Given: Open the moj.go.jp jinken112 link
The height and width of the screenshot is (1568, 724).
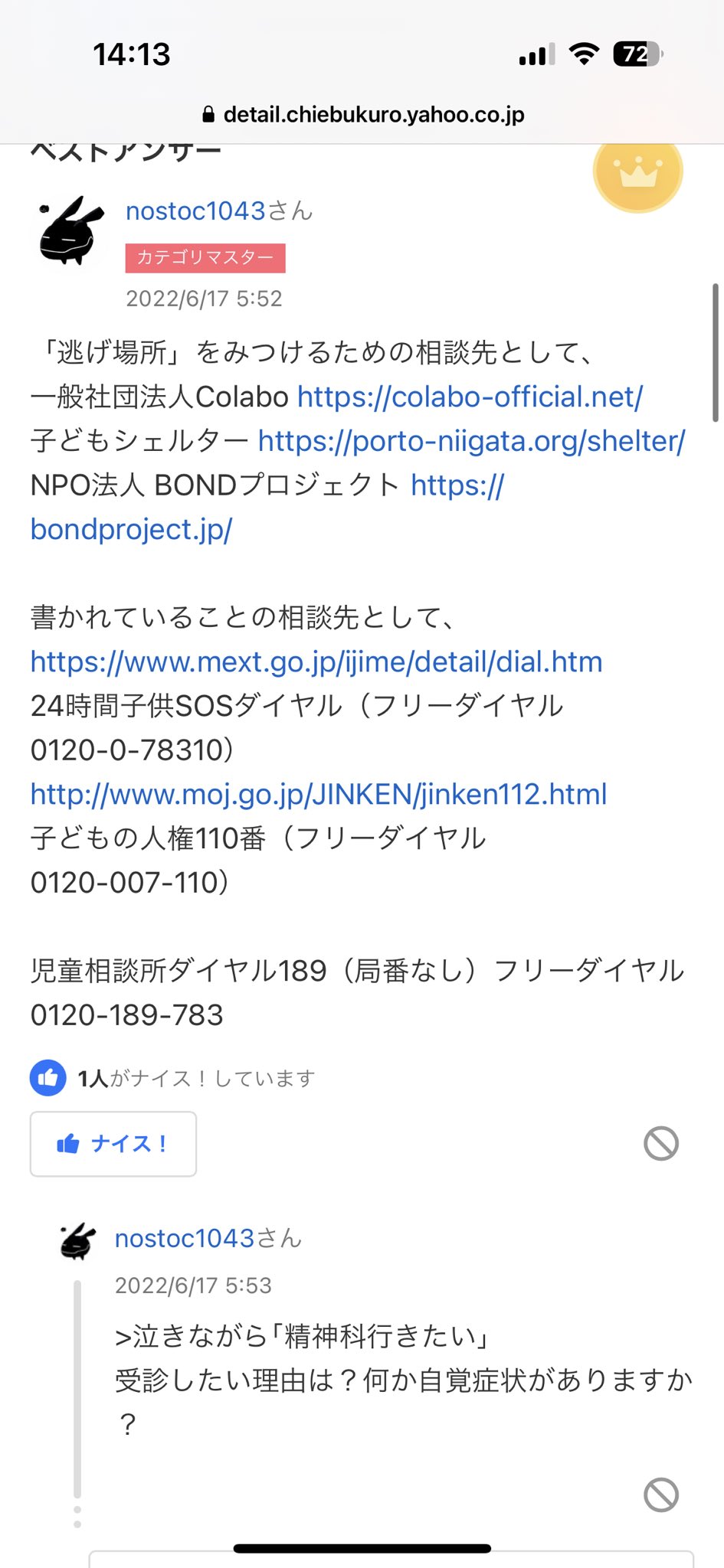Looking at the screenshot, I should pyautogui.click(x=319, y=794).
